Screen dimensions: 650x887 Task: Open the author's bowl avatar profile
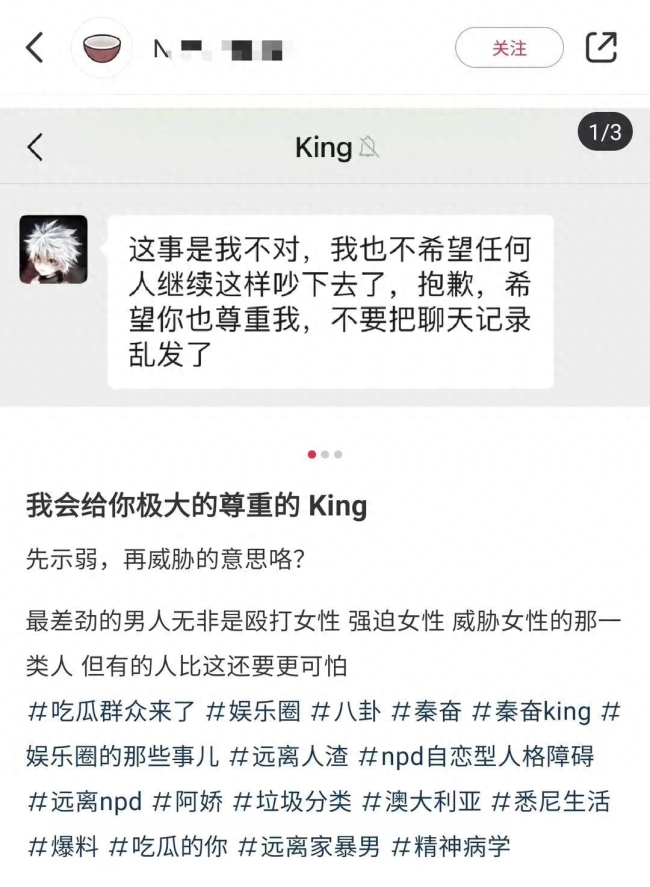pos(102,48)
